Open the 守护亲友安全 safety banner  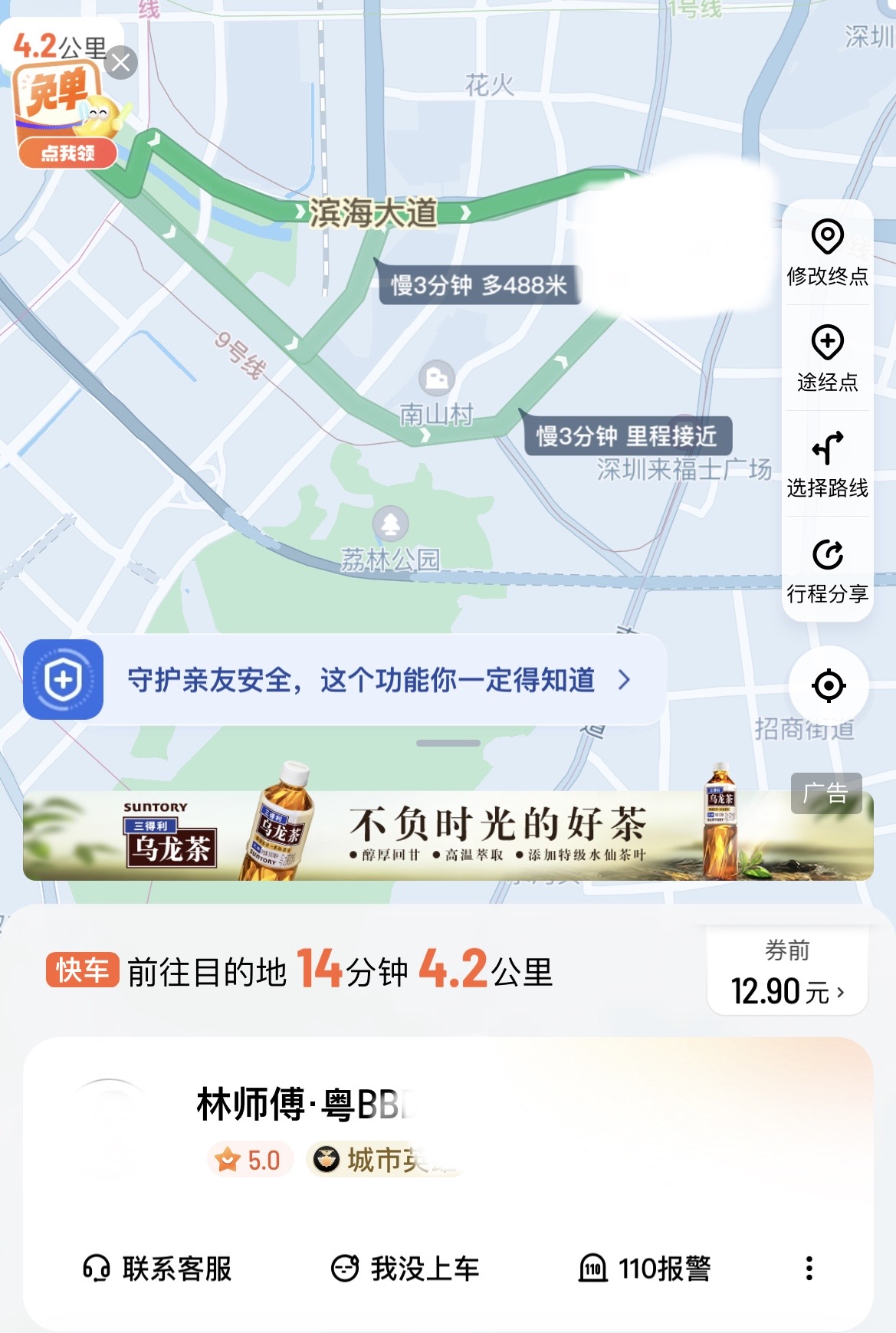(x=343, y=680)
